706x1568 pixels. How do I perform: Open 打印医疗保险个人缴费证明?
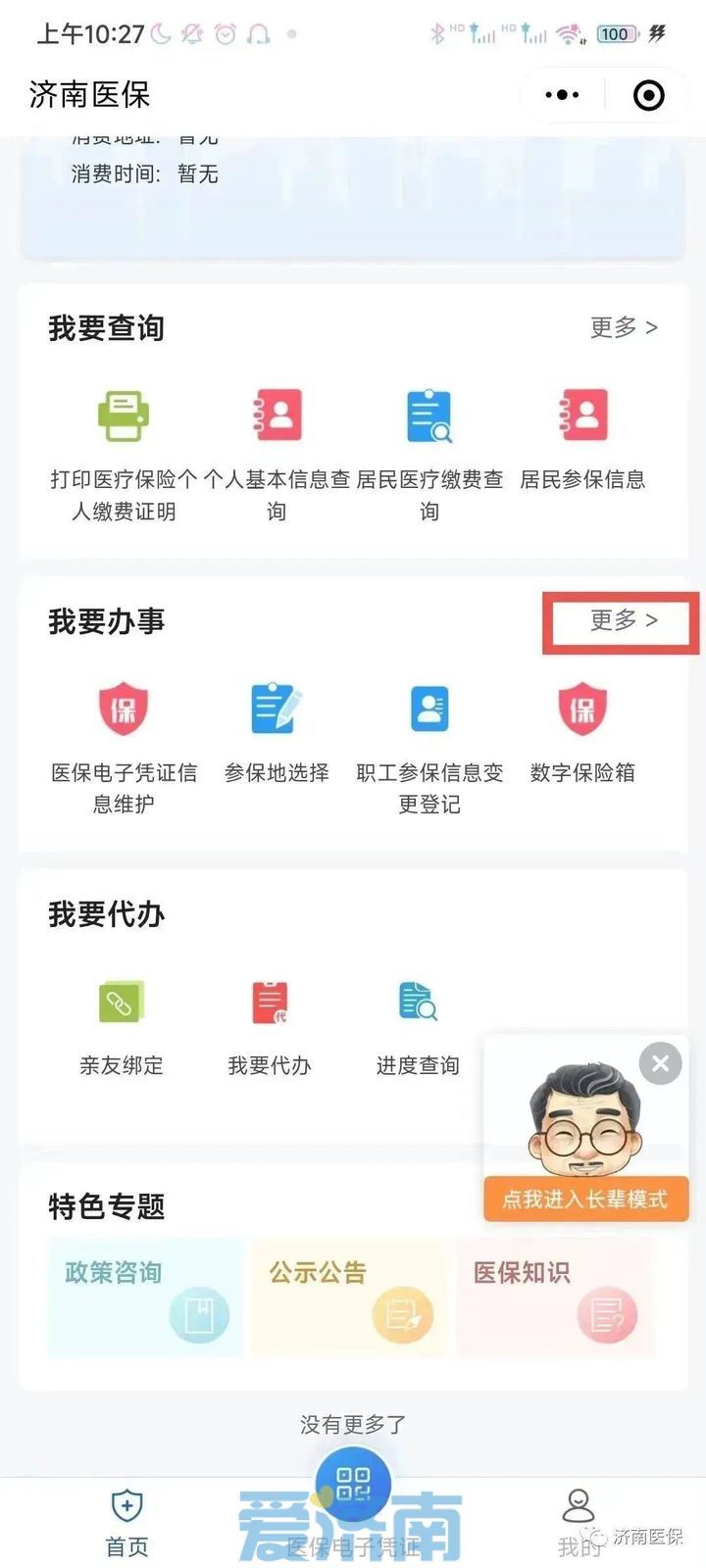point(124,453)
